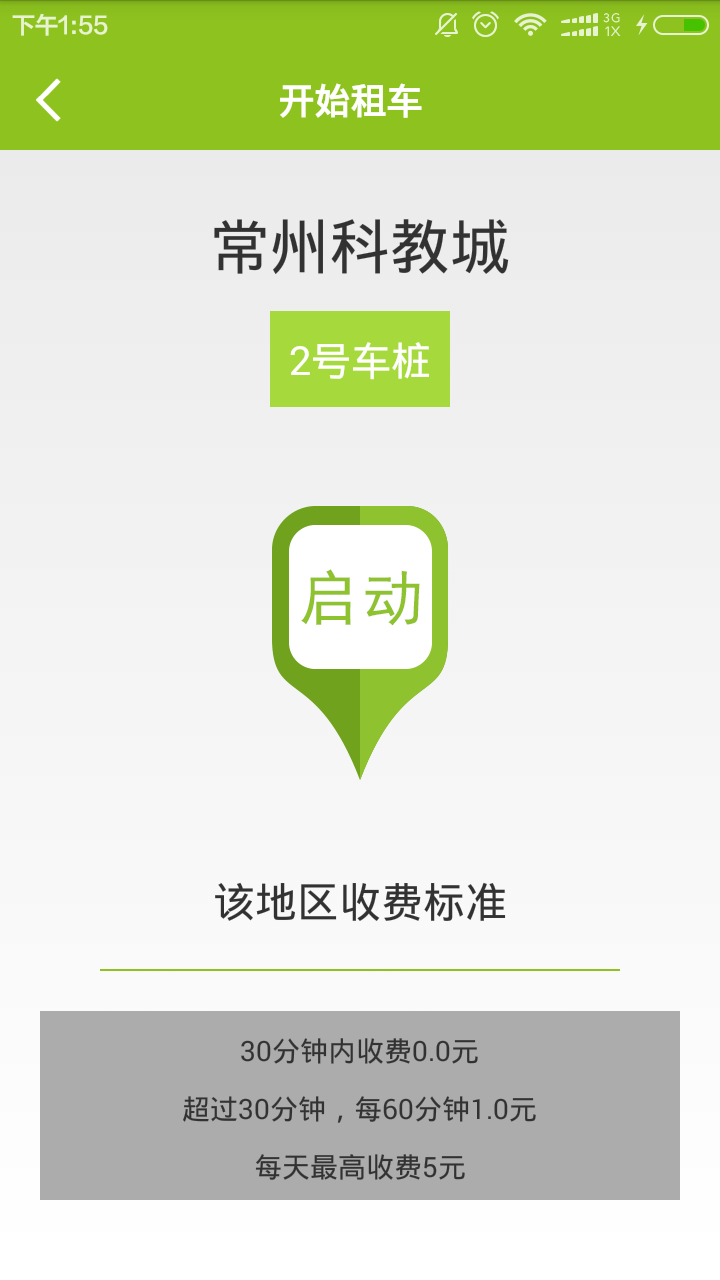Toggle the station selector 2号车桩
720x1280 pixels.
(359, 358)
